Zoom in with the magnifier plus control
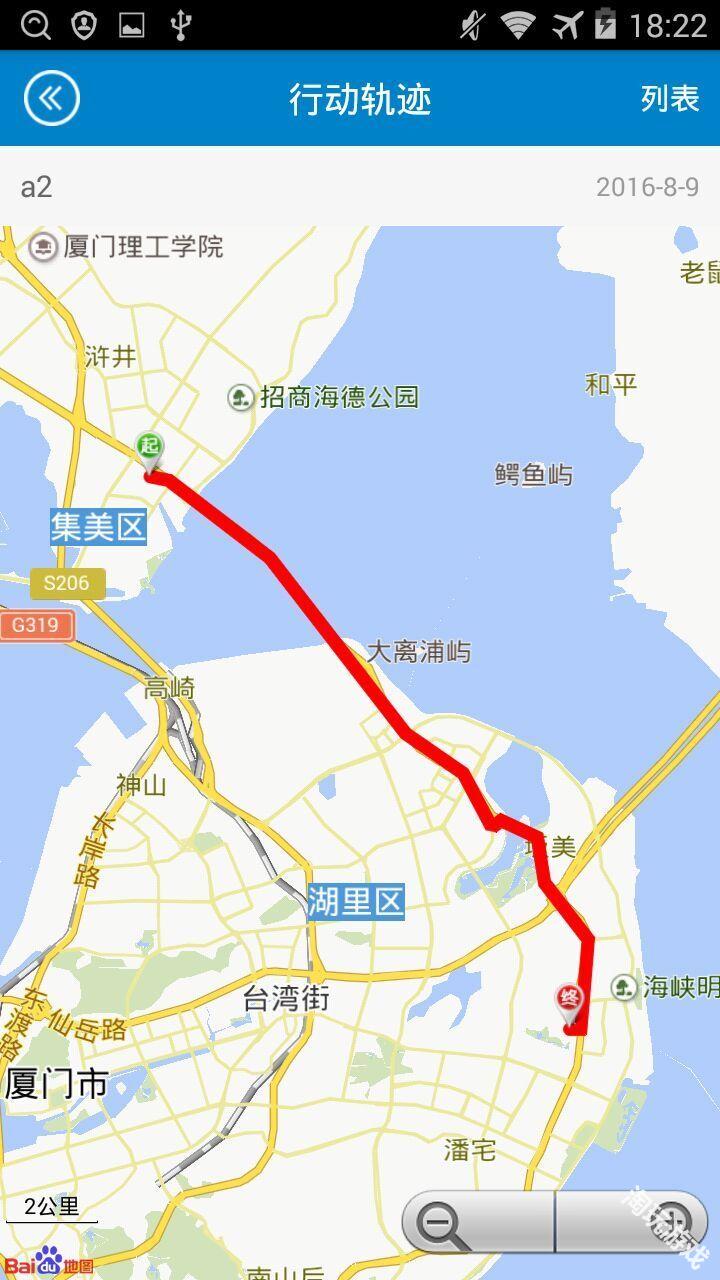The image size is (720, 1280). click(x=672, y=1220)
